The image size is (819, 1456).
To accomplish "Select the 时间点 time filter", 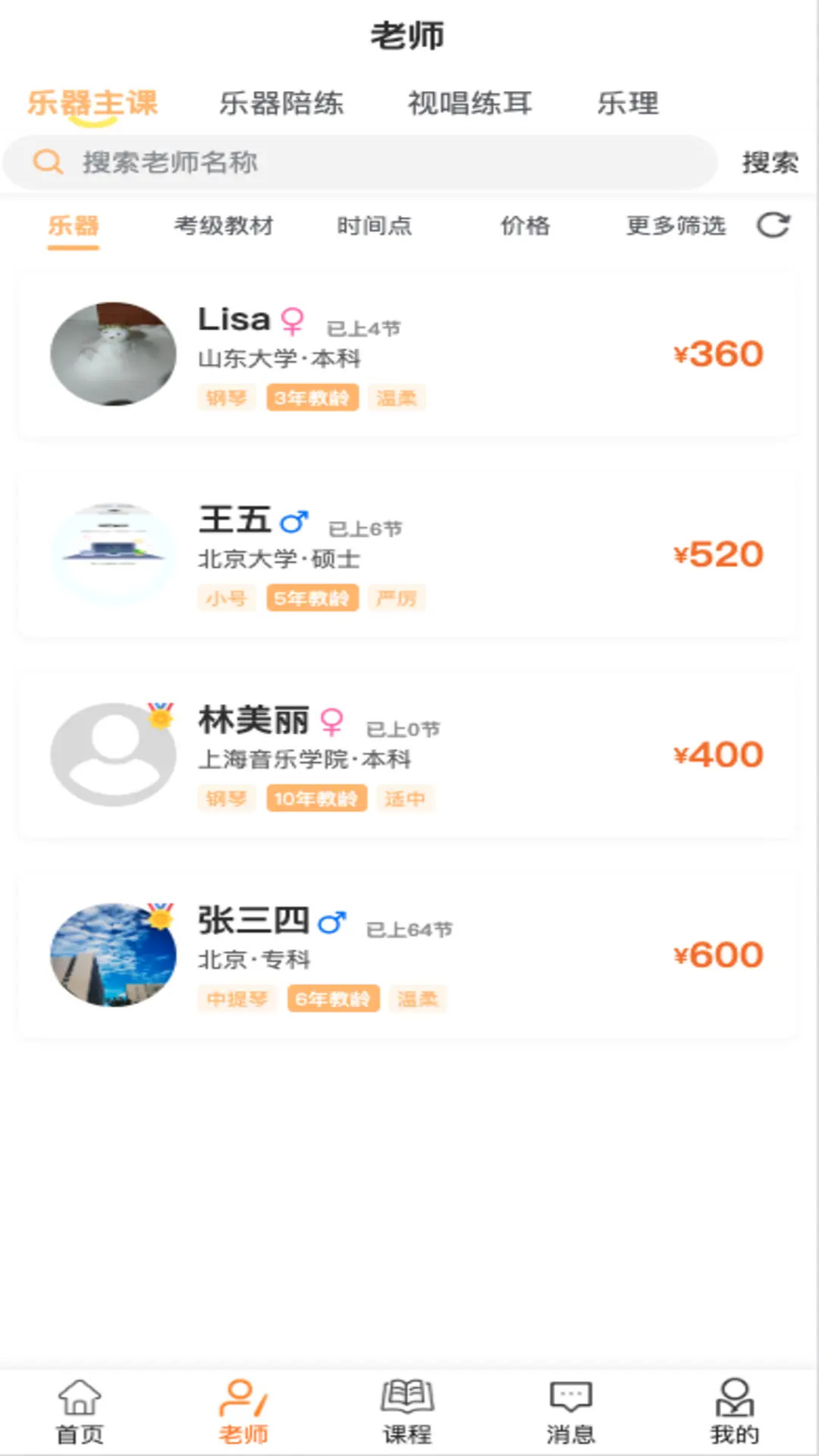I will 375,225.
